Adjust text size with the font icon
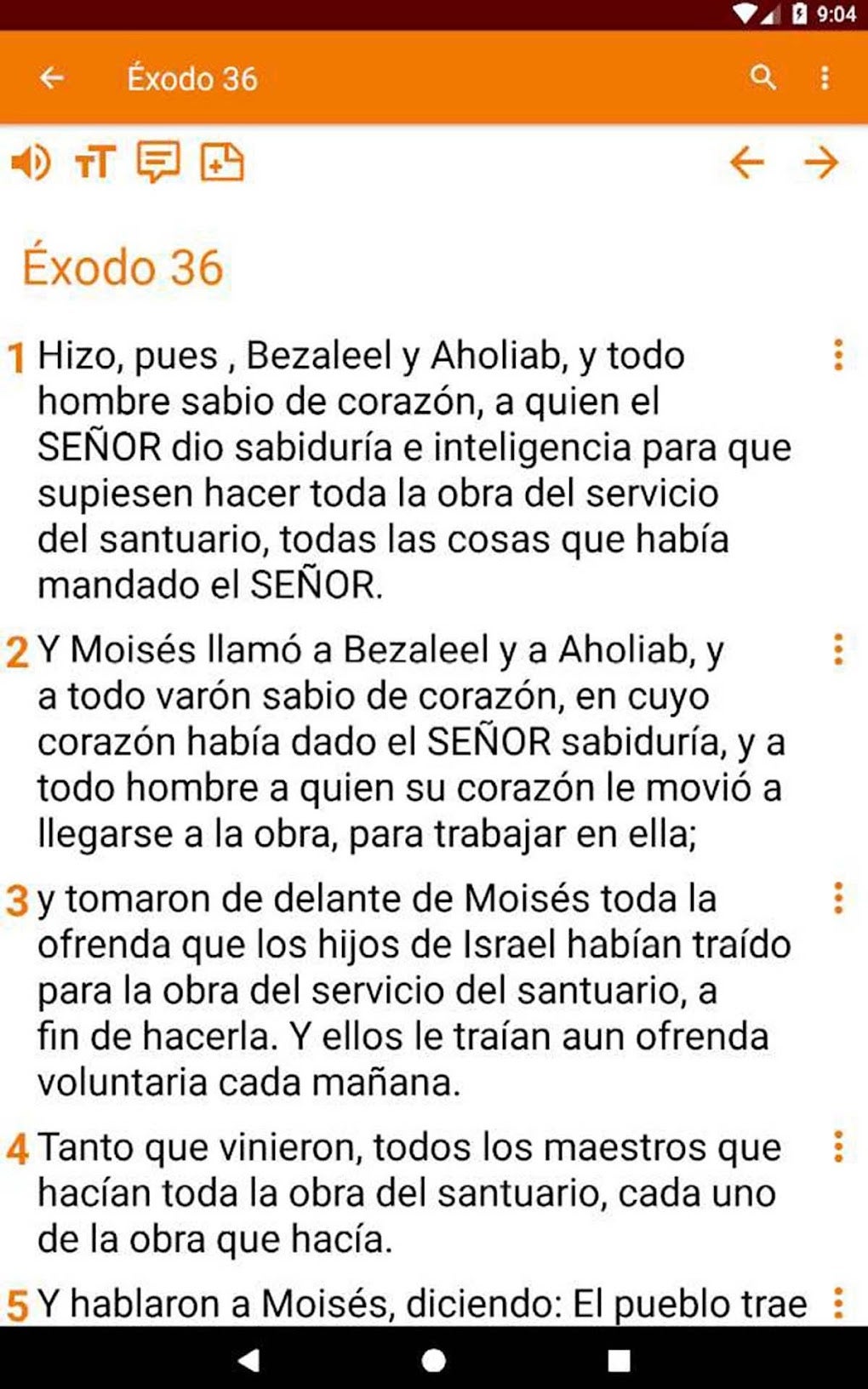 [x=94, y=162]
